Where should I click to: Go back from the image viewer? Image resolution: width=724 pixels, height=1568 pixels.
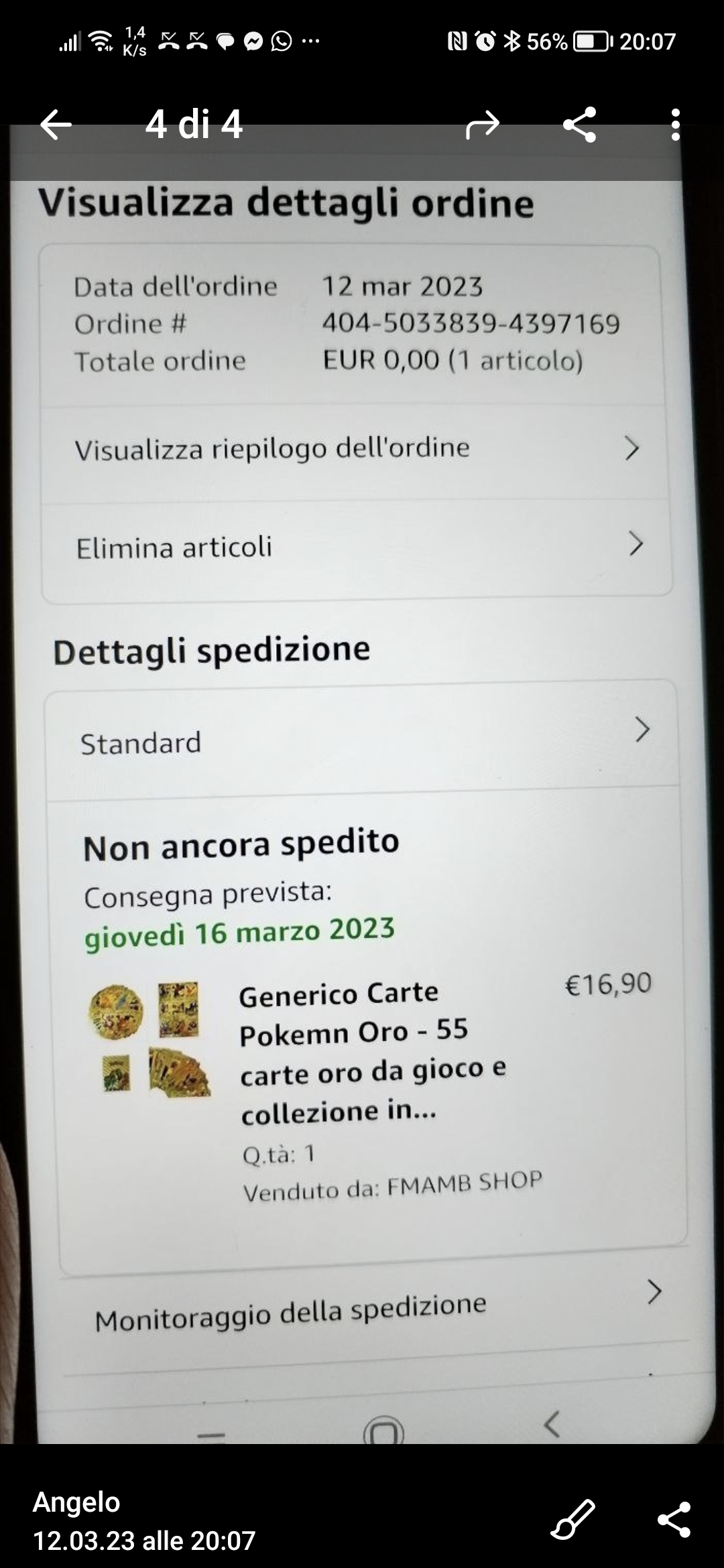(56, 125)
